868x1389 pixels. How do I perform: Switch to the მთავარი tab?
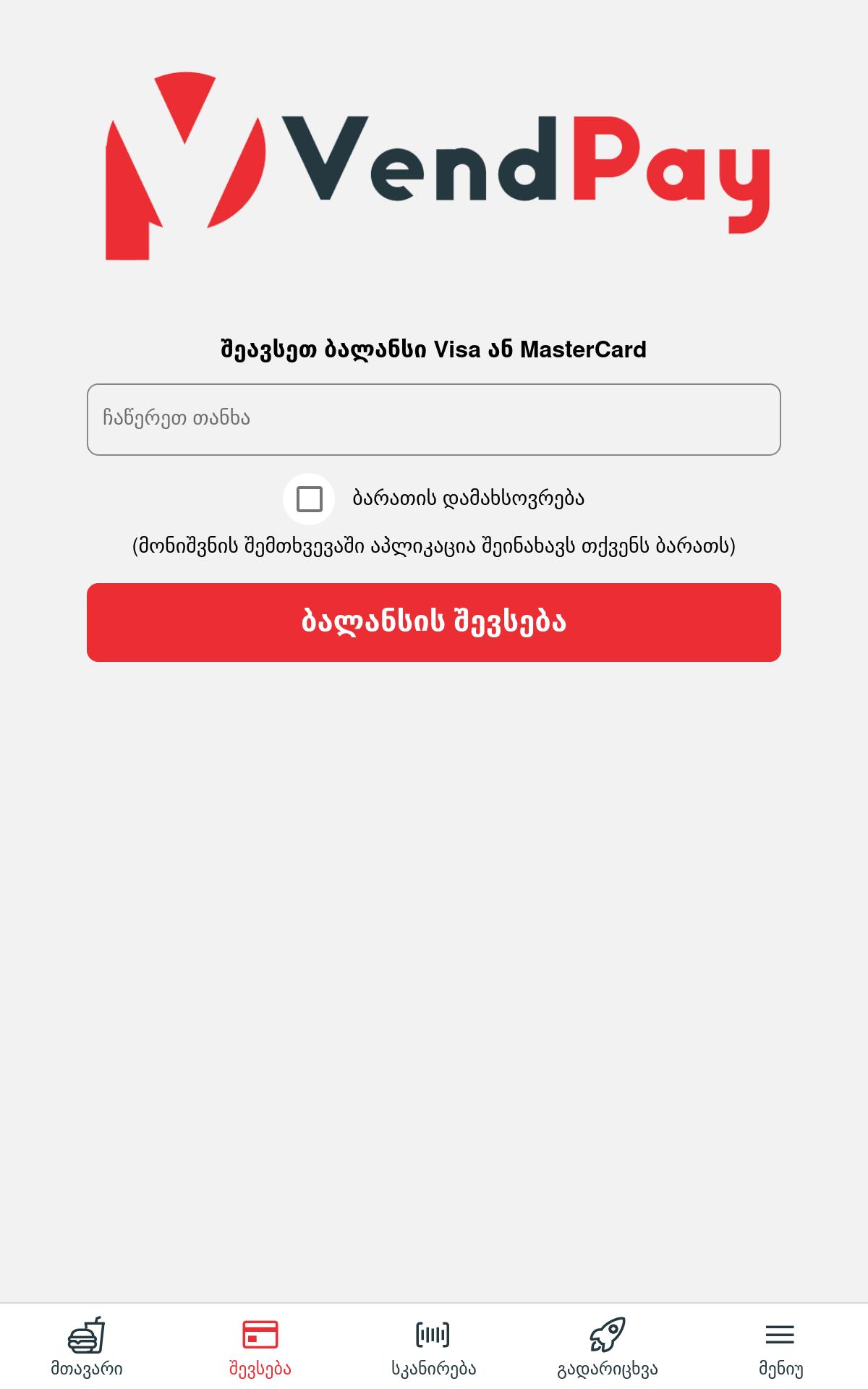click(x=87, y=1347)
